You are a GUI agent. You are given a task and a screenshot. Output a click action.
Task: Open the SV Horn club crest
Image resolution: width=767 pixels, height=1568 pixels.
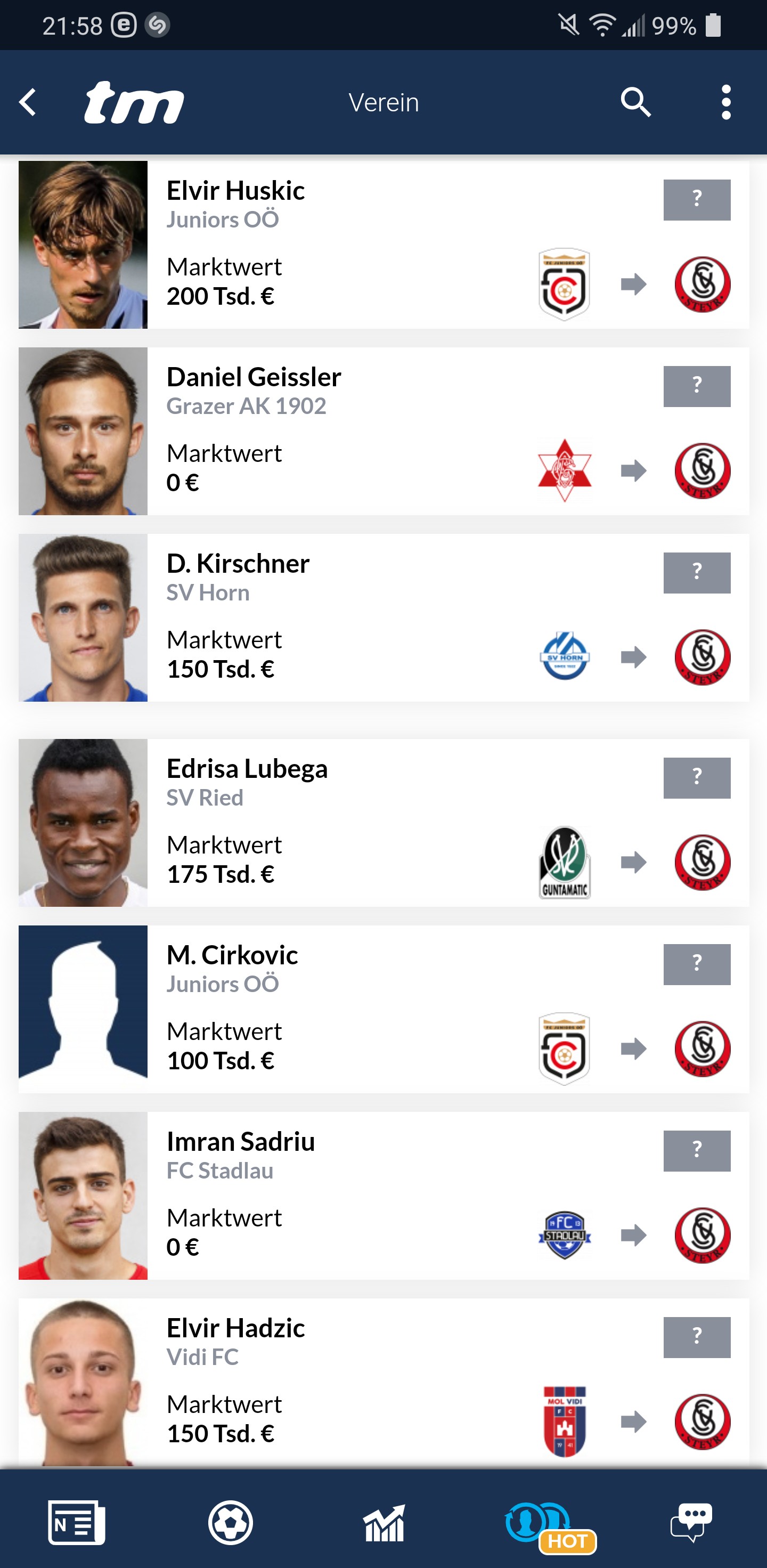click(565, 657)
